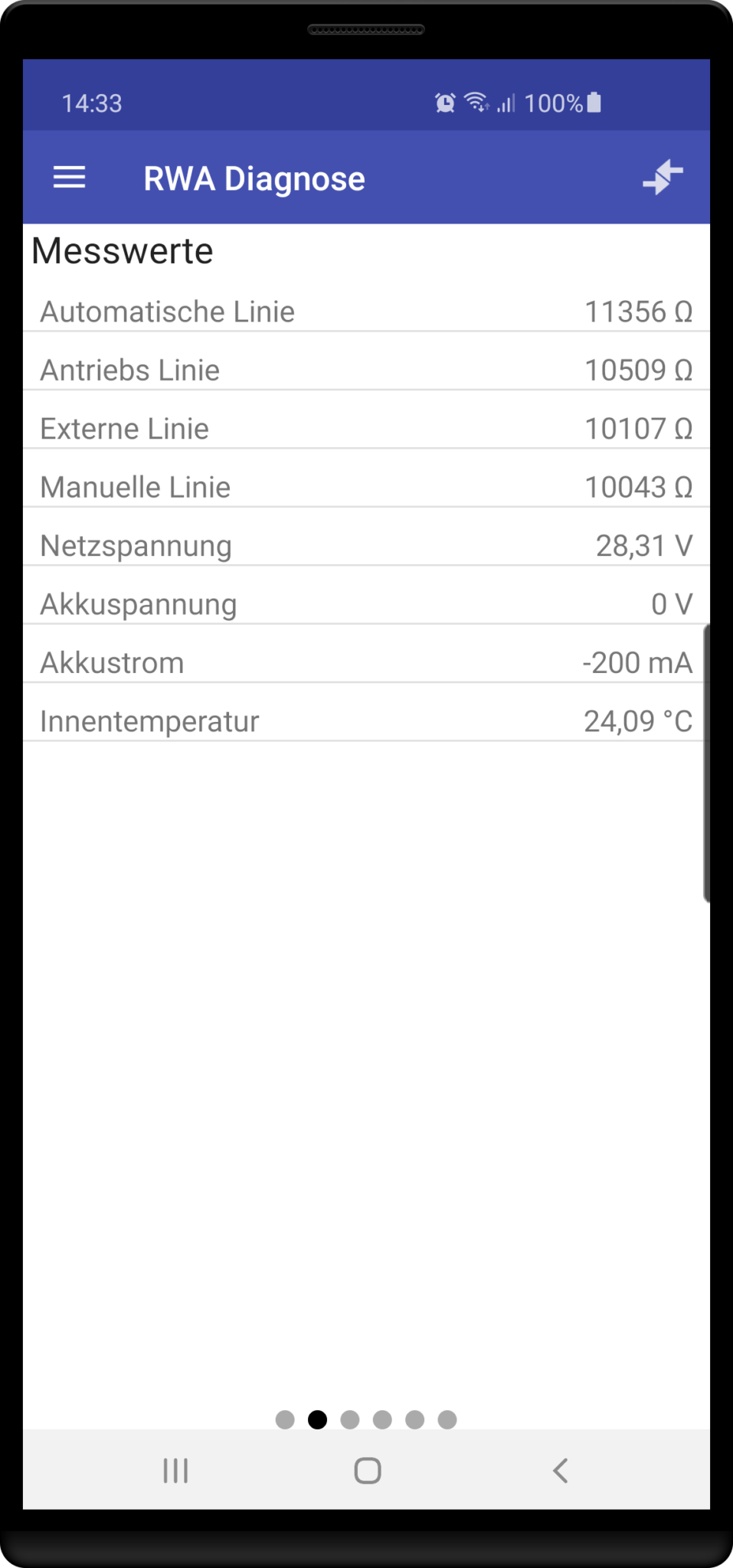733x1568 pixels.
Task: Open the navigation drawer menu
Action: [68, 177]
